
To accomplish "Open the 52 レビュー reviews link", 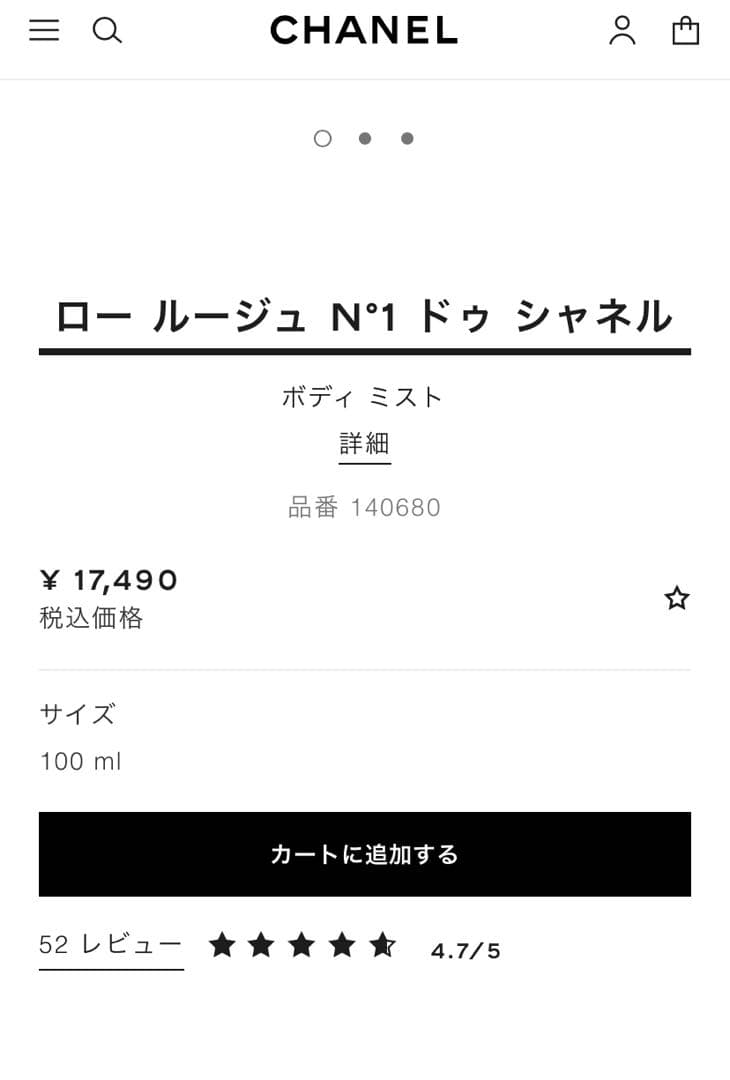I will (110, 944).
